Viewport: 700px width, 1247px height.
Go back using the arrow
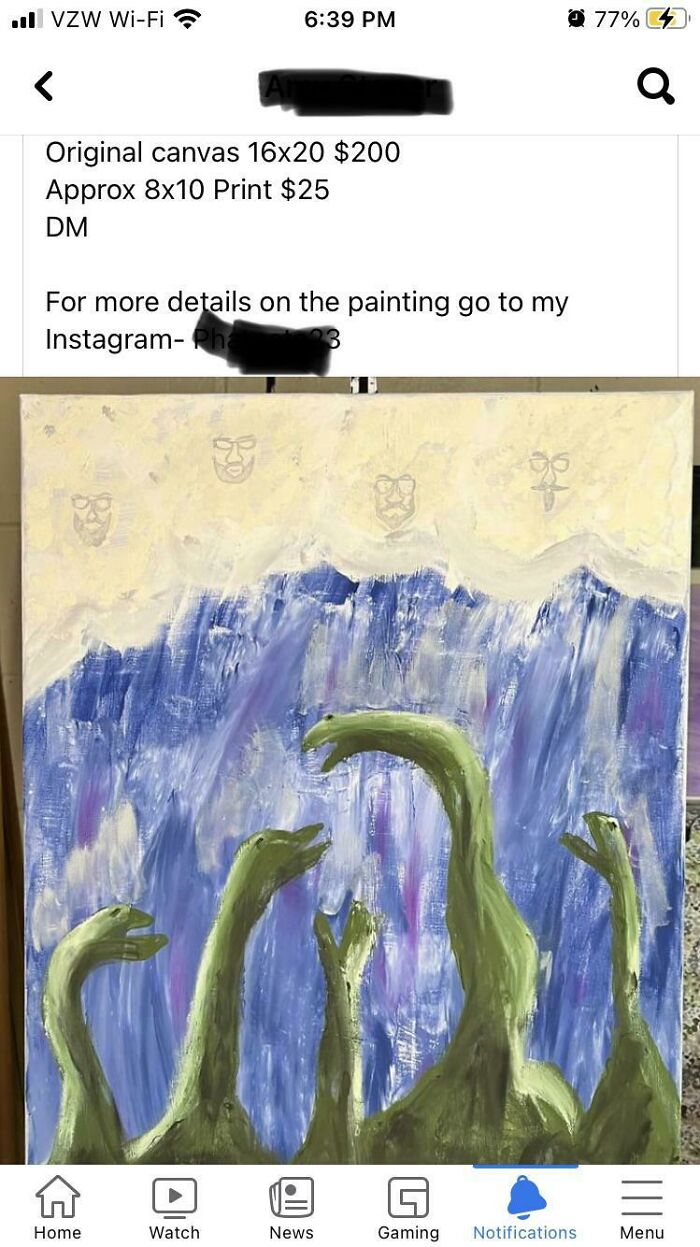pos(43,87)
